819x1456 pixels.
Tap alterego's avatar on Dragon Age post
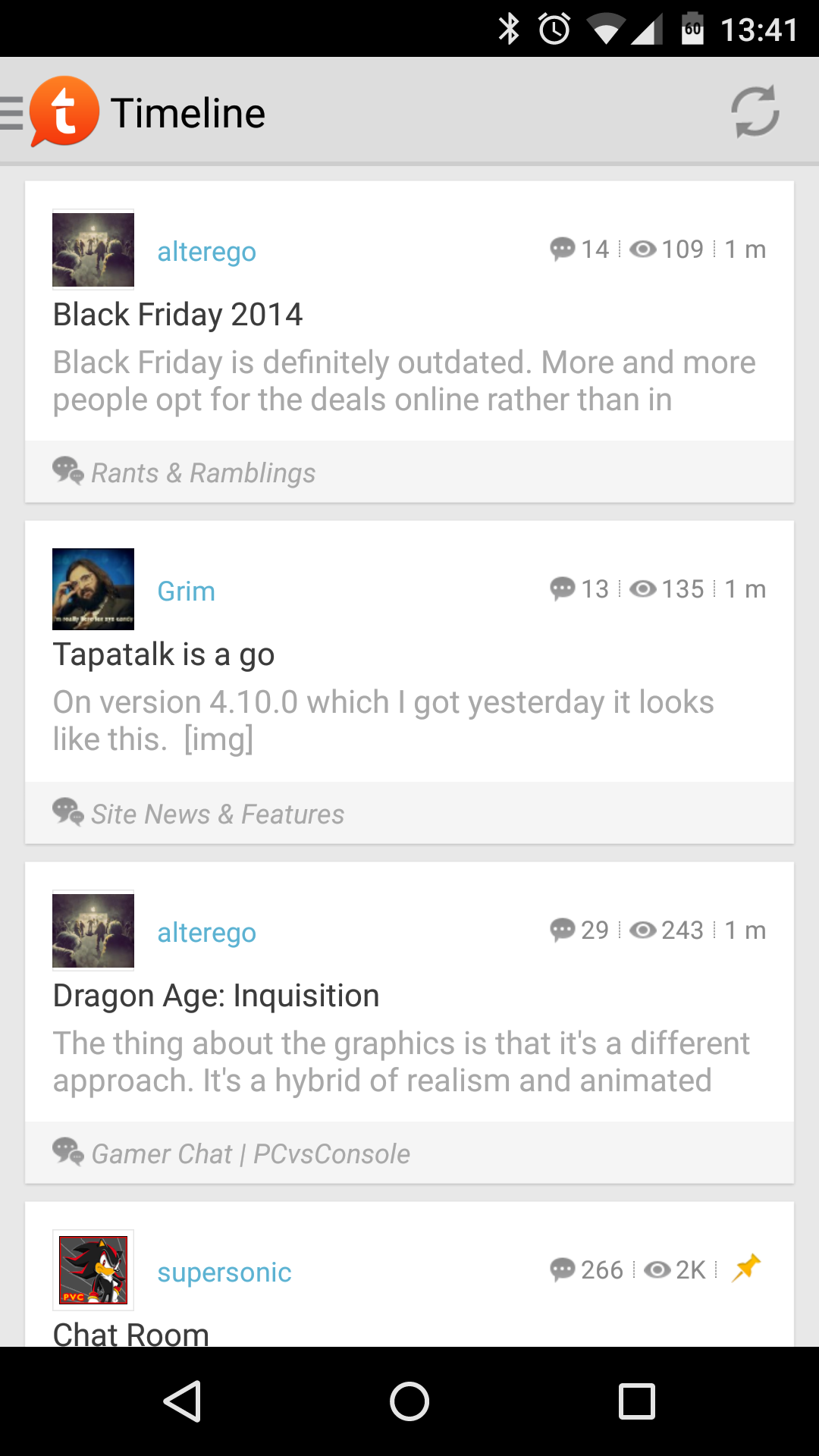(x=93, y=930)
